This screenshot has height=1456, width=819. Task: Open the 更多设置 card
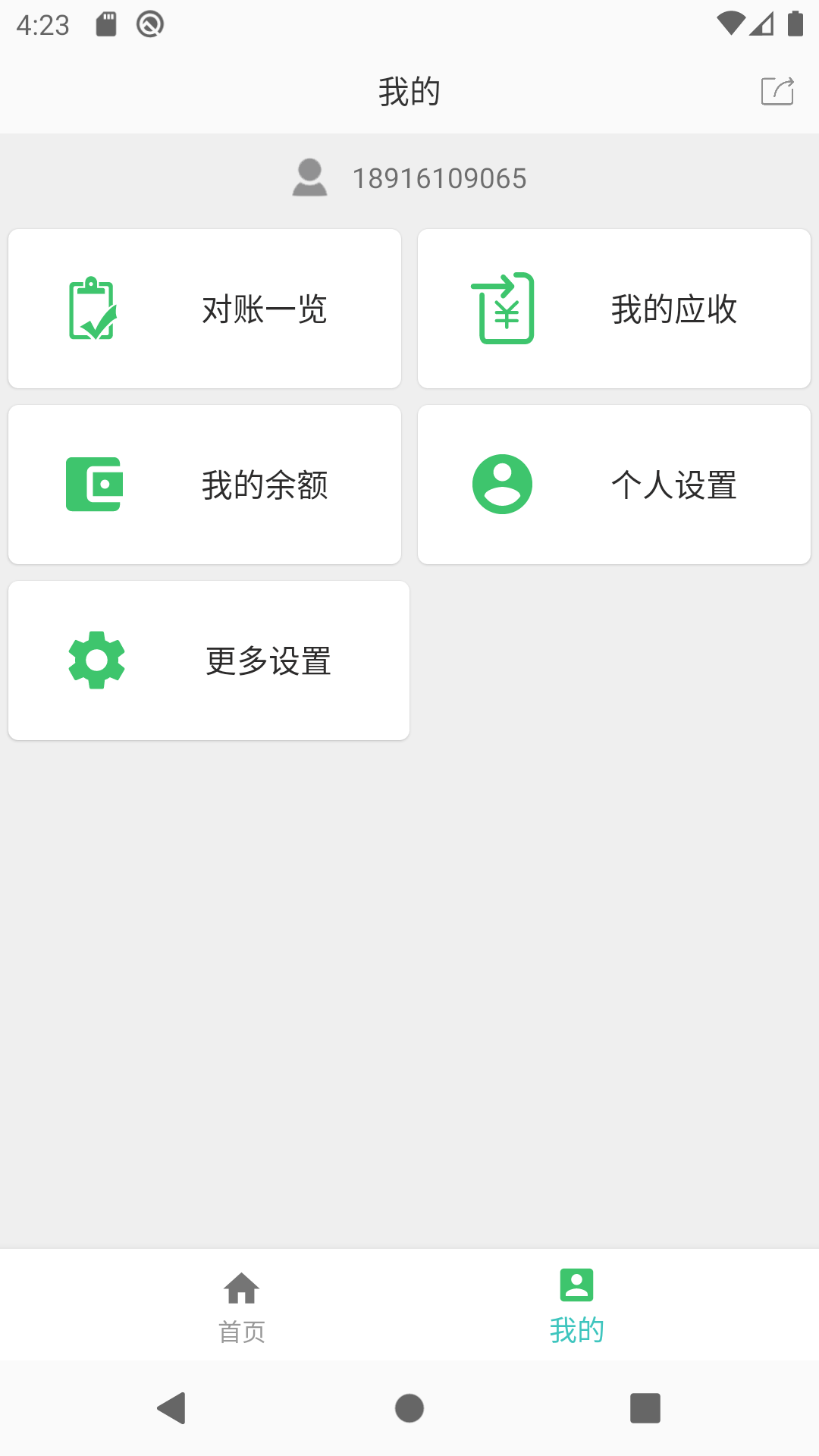(208, 660)
